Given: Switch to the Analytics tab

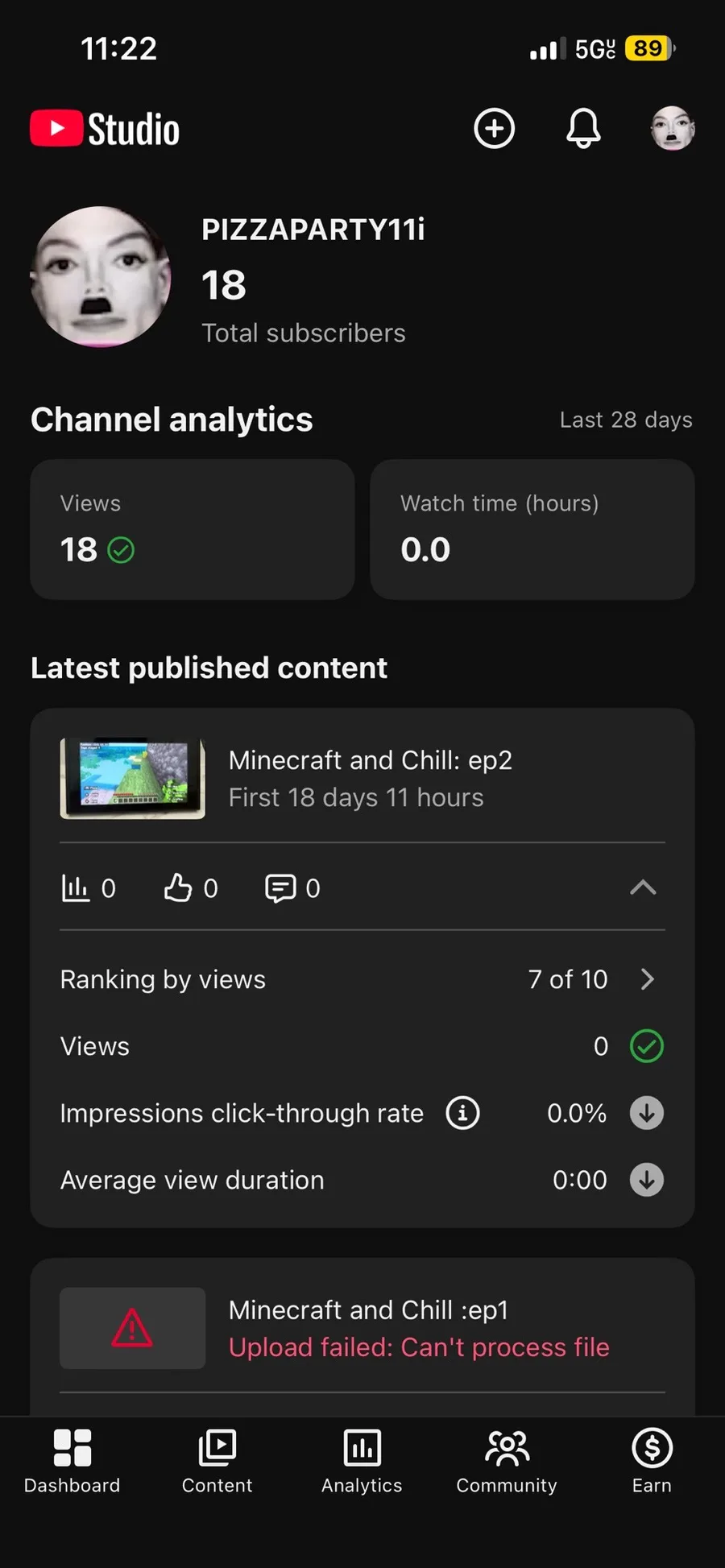Looking at the screenshot, I should pos(362,1462).
